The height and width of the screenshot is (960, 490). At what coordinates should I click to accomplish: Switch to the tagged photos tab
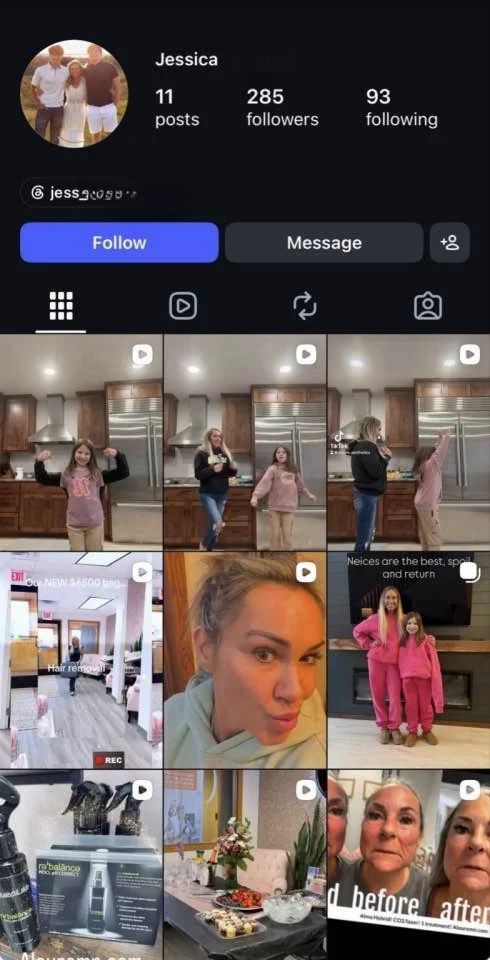point(428,306)
